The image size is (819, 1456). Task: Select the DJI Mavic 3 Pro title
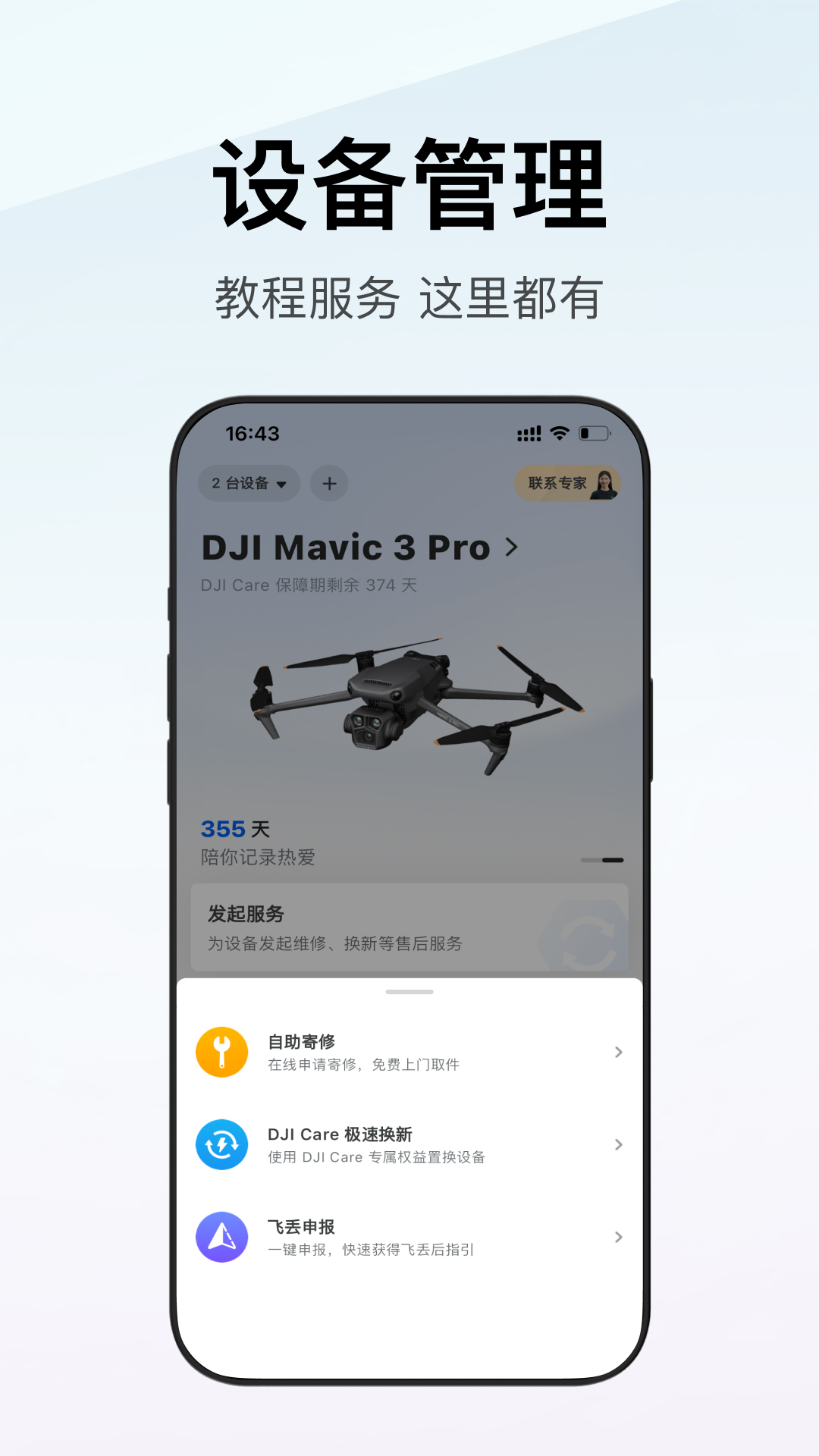[345, 547]
